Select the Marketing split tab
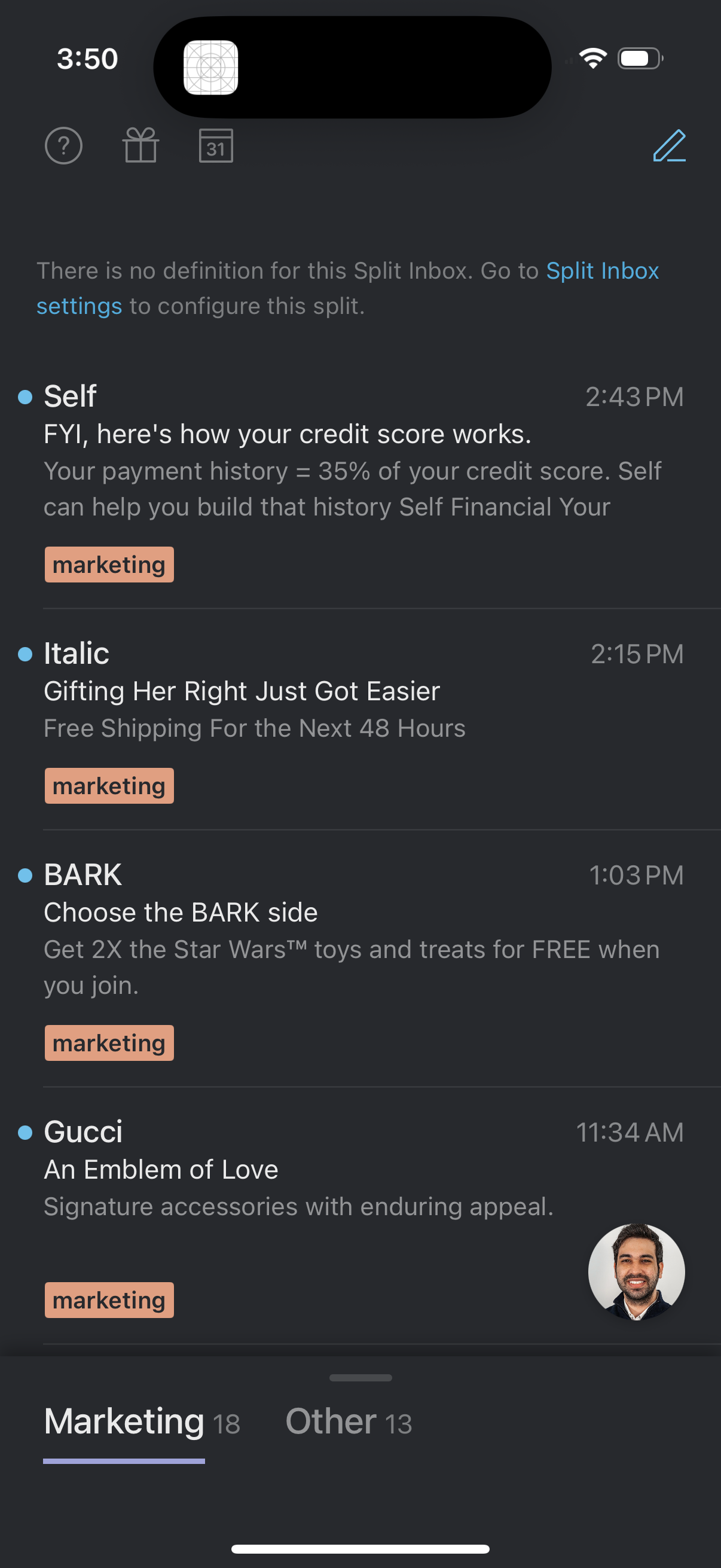Image resolution: width=721 pixels, height=1568 pixels. [x=142, y=1423]
